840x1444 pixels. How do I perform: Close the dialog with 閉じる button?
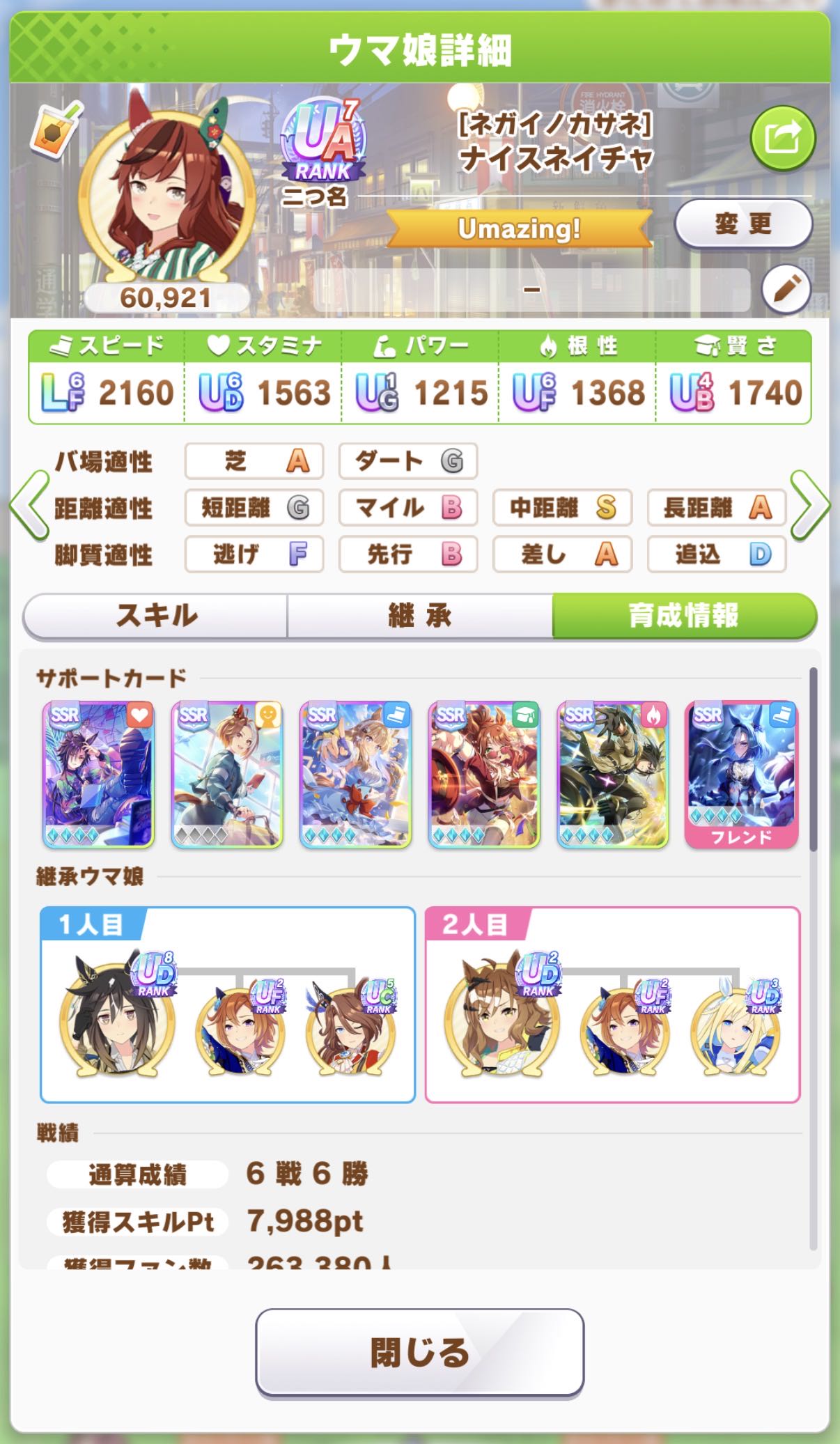tap(419, 1352)
